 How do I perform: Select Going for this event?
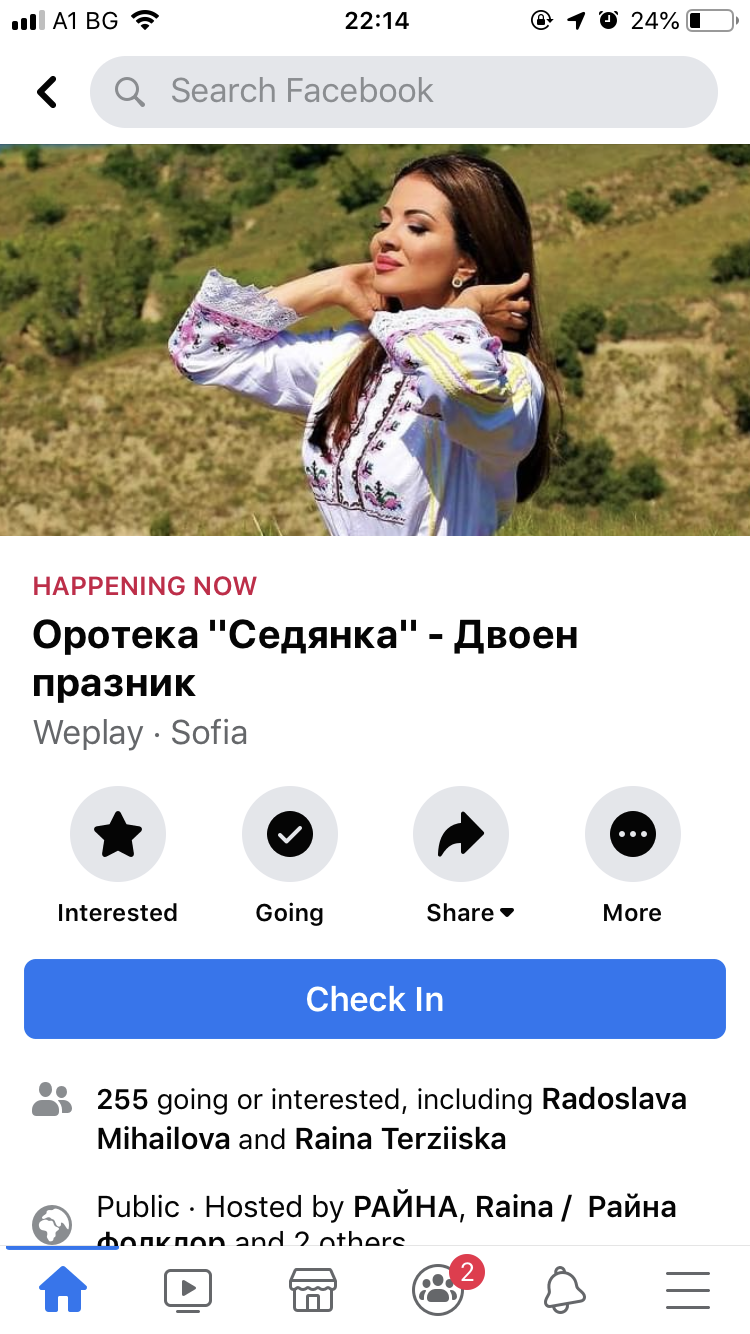click(289, 835)
